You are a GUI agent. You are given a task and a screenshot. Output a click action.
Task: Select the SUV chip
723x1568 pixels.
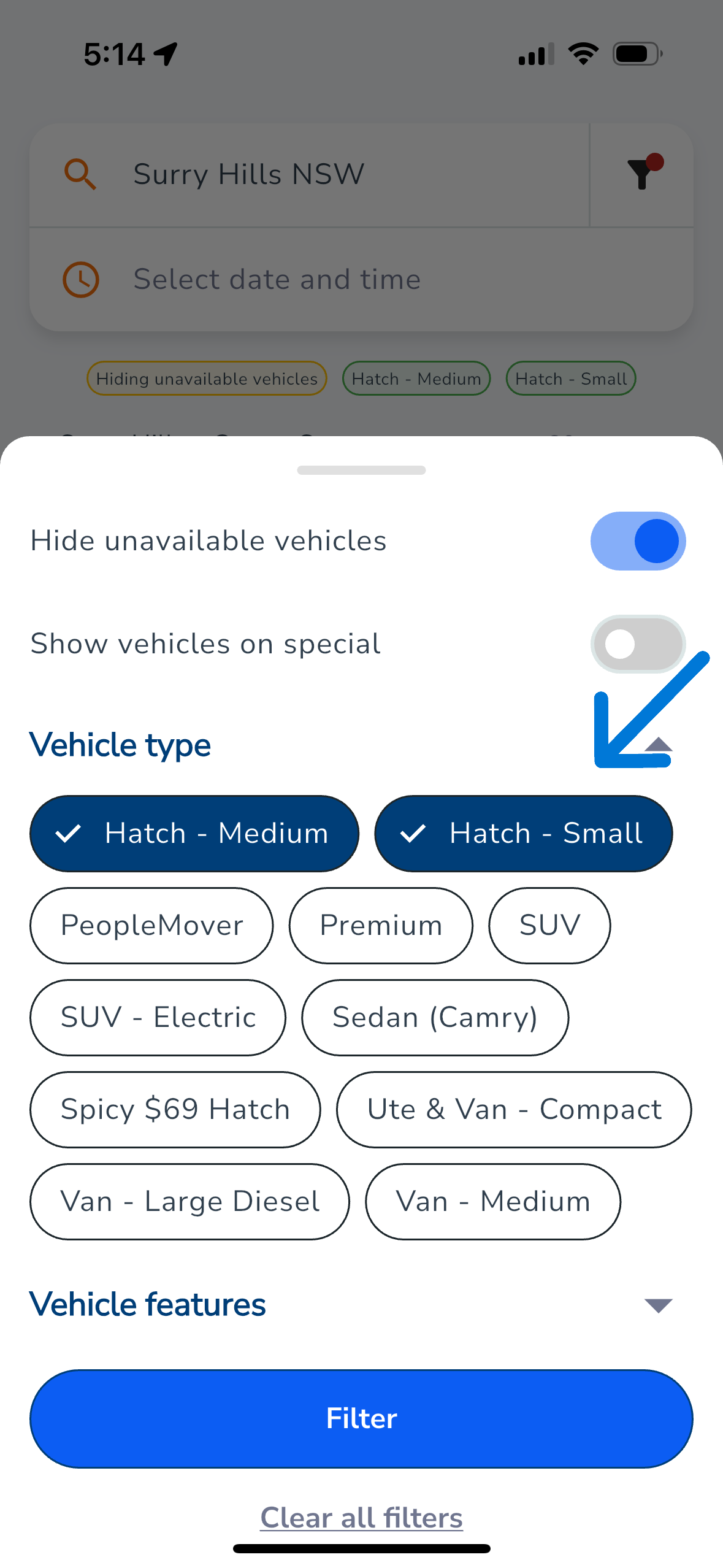pos(549,925)
